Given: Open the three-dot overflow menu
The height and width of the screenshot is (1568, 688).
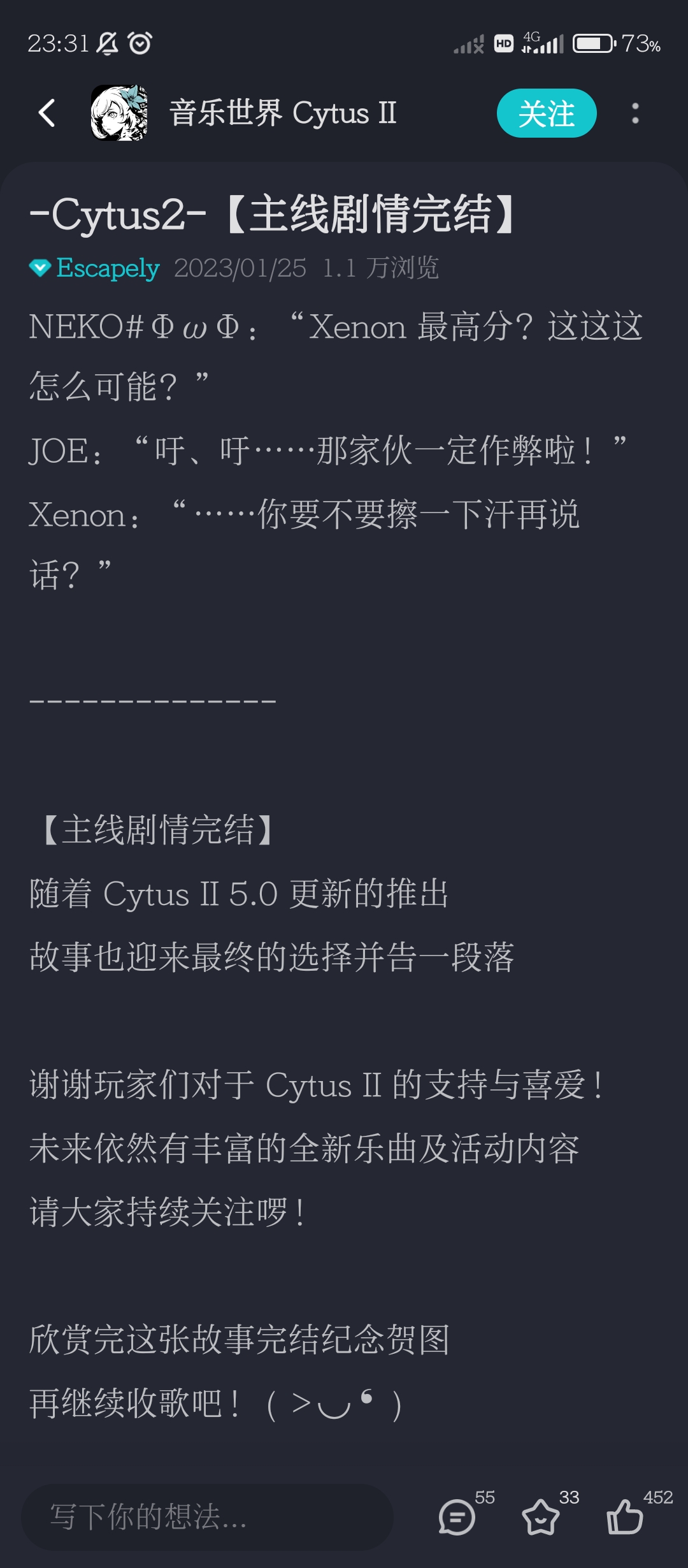Looking at the screenshot, I should coord(634,113).
